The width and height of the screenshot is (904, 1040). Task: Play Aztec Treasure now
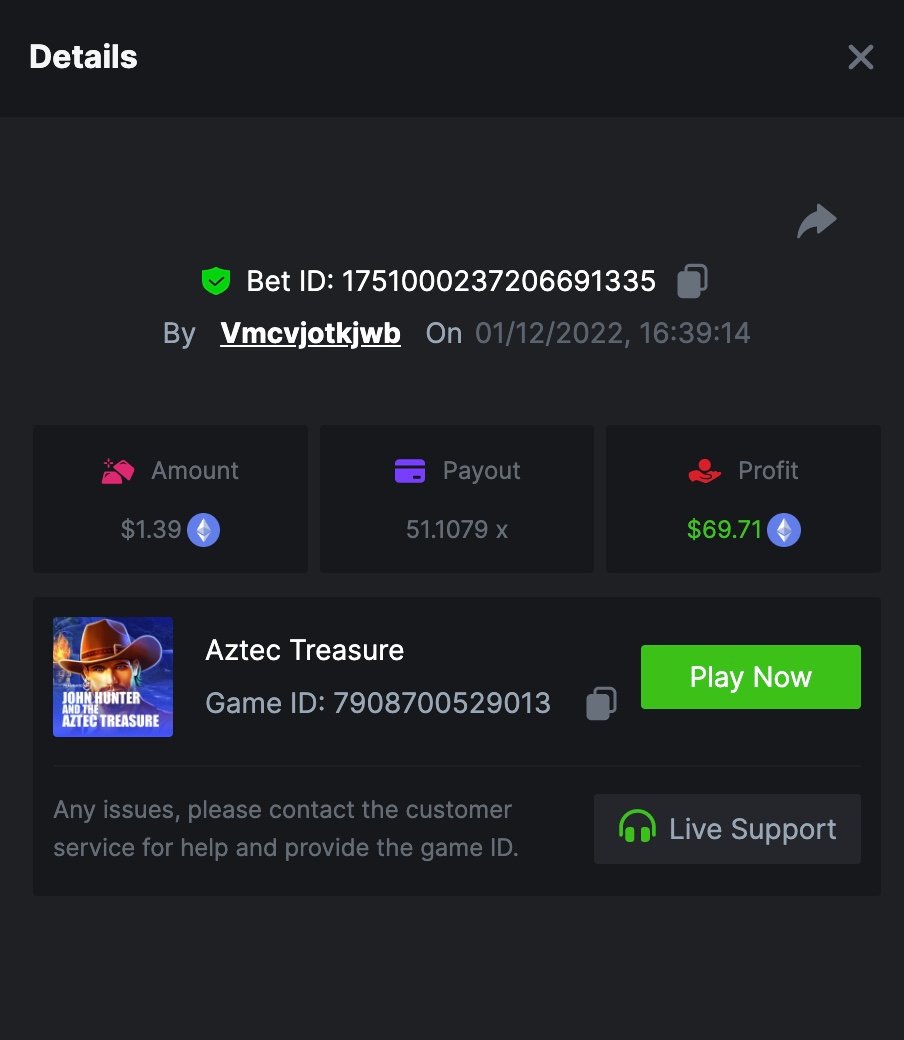click(750, 677)
